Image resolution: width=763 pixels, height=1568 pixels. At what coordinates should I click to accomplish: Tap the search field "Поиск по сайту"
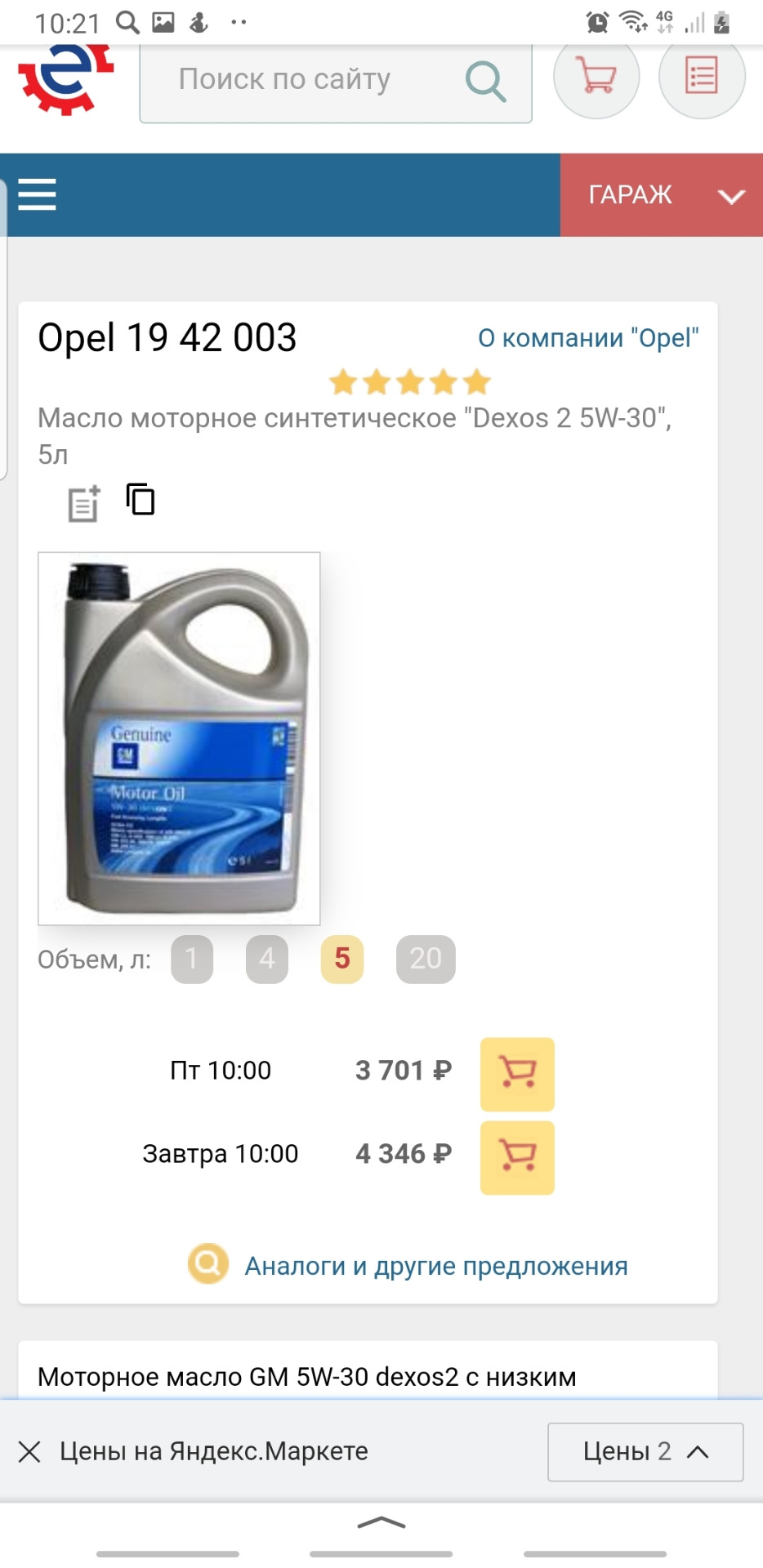(x=336, y=82)
